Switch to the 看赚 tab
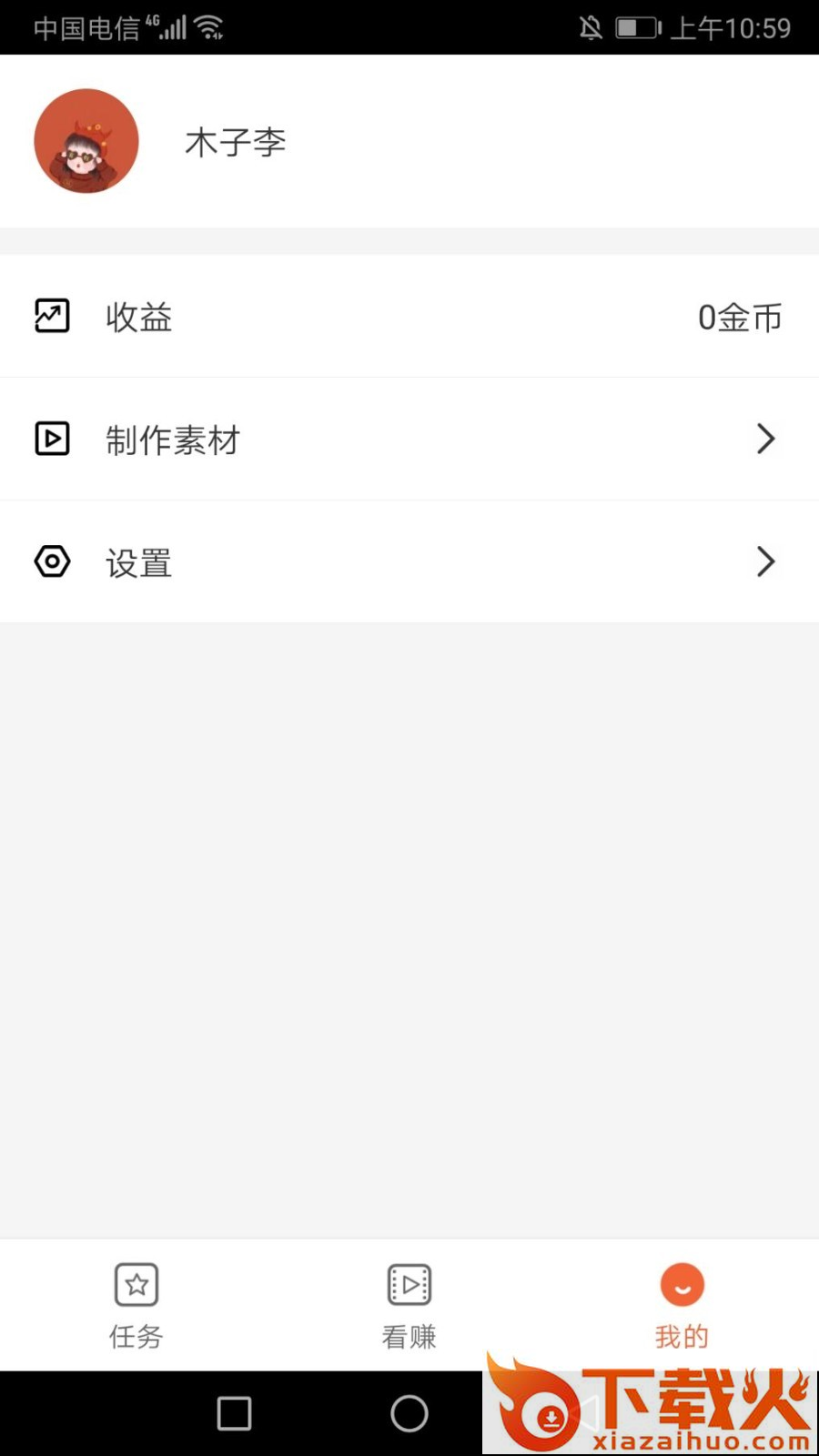The width and height of the screenshot is (819, 1456). 409,1305
